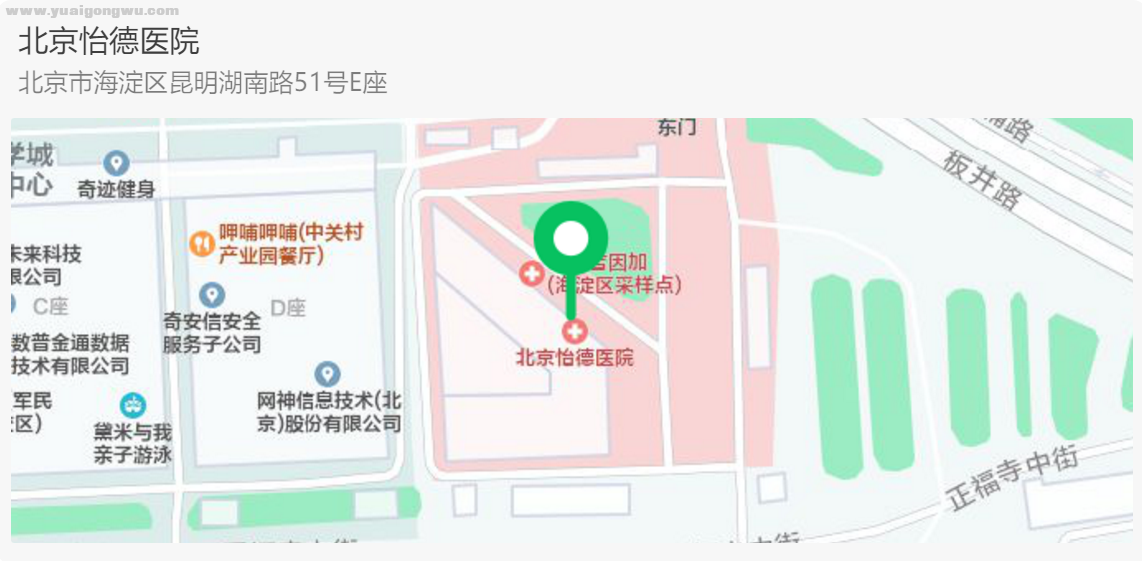The width and height of the screenshot is (1142, 561).
Task: Tap the 黛米与我亲子游泳 marker
Action: click(x=133, y=405)
